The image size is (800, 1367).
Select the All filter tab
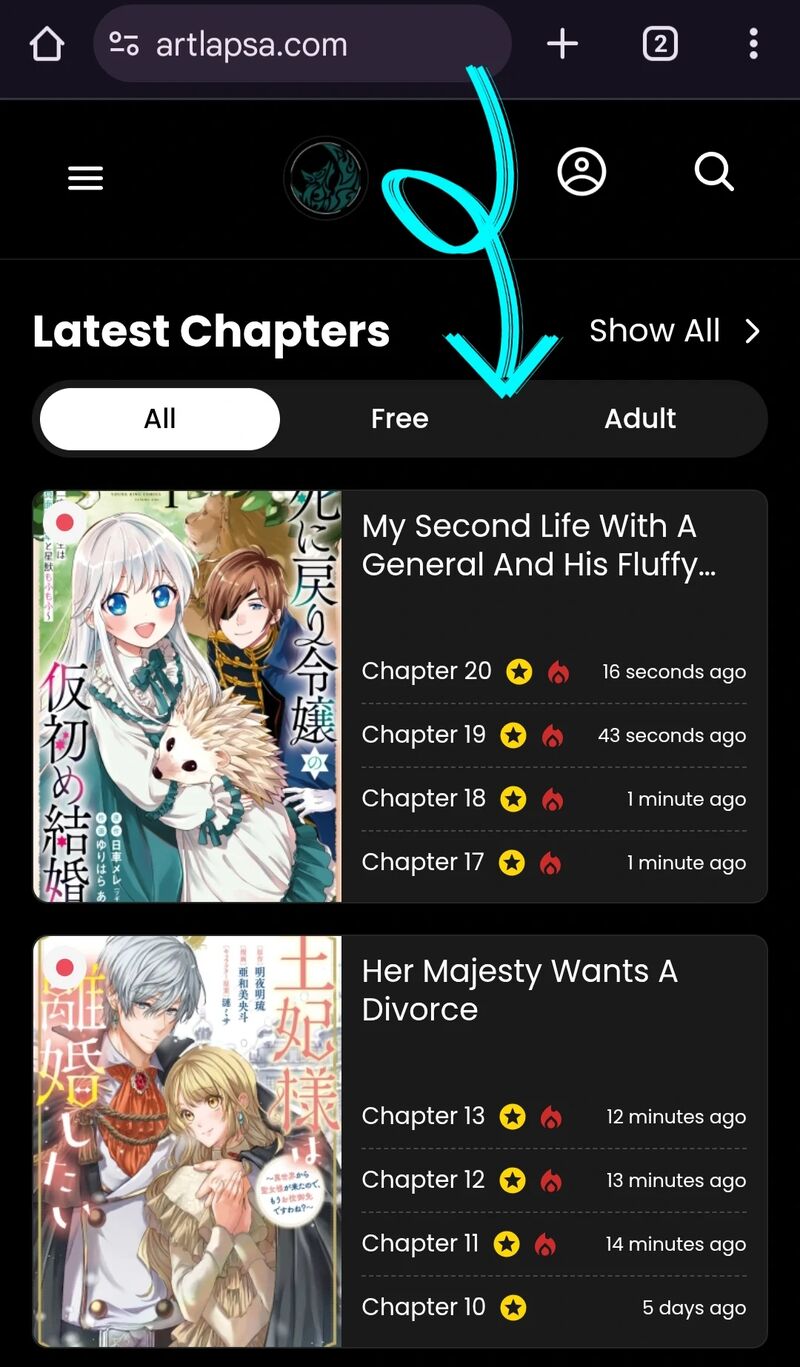pyautogui.click(x=160, y=419)
